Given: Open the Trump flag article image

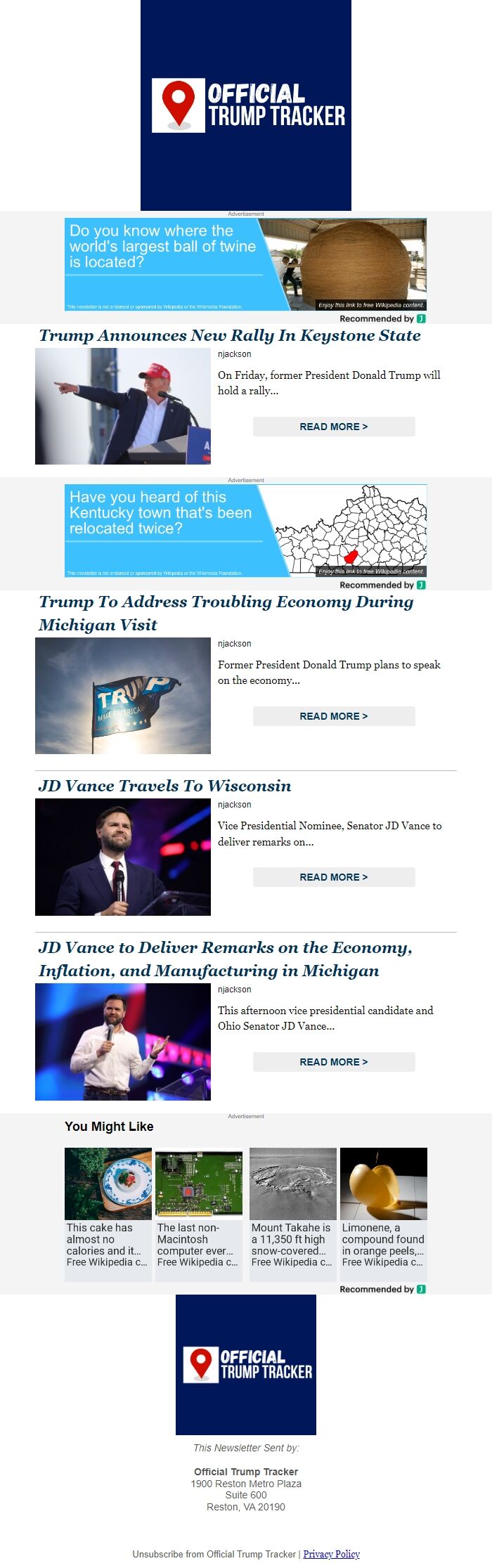Looking at the screenshot, I should click(x=123, y=696).
